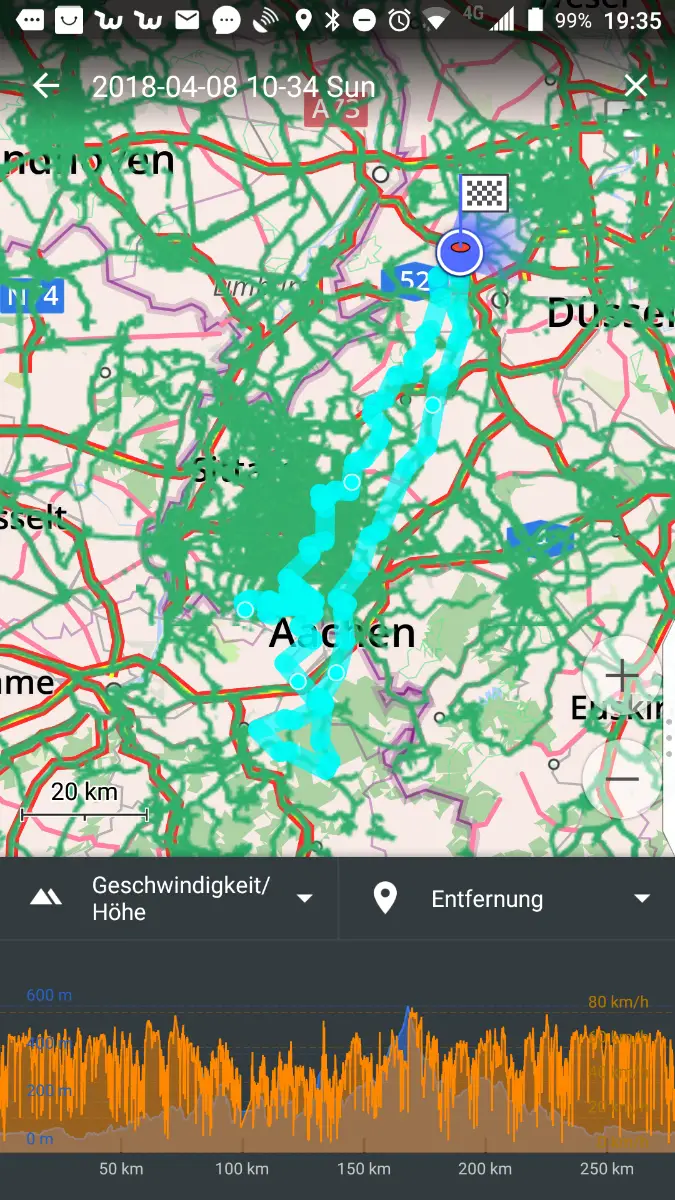This screenshot has height=1200, width=675.
Task: Tap the blue location marker on map
Action: point(460,252)
